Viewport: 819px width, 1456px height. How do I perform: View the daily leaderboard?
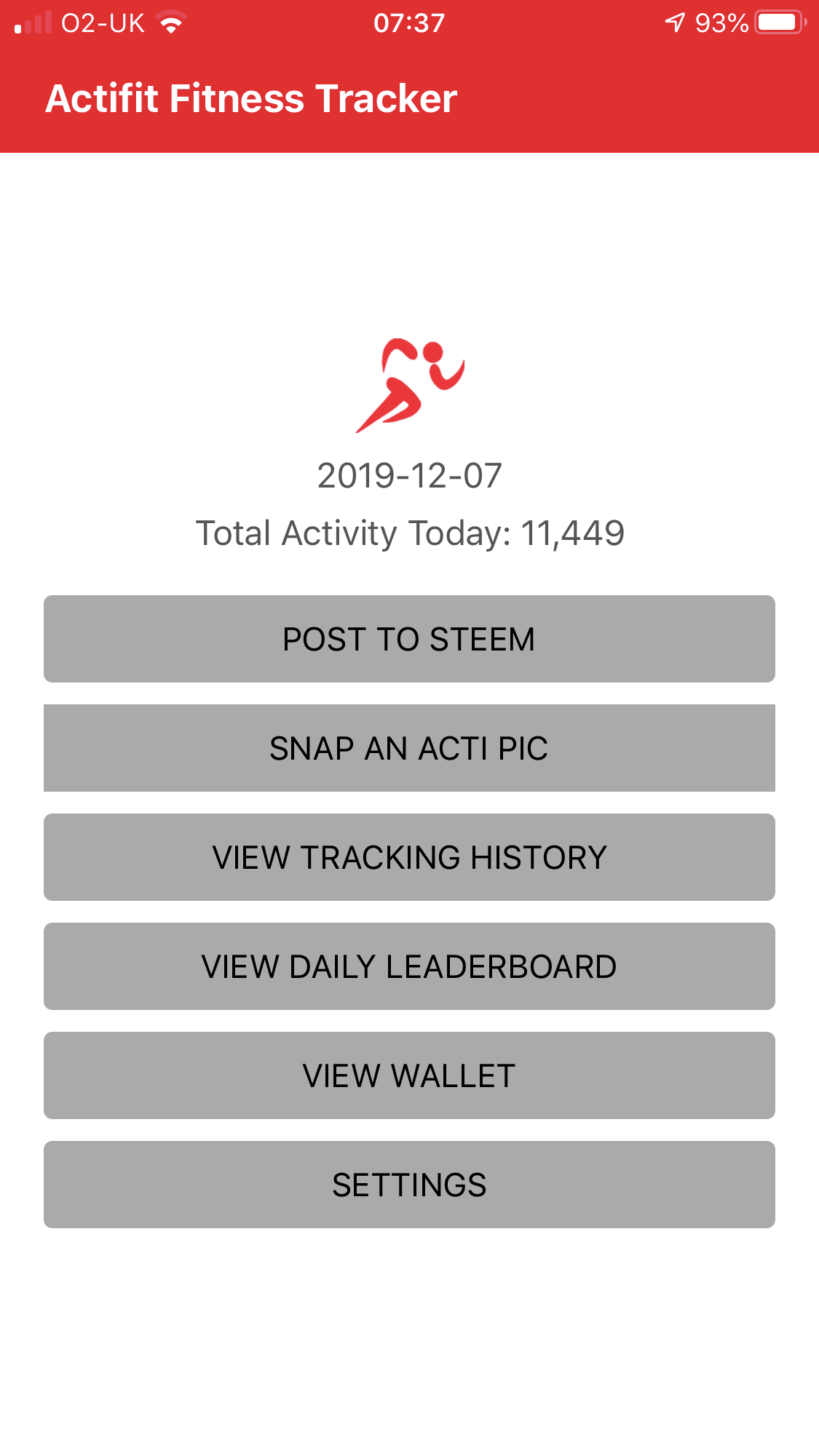(409, 966)
